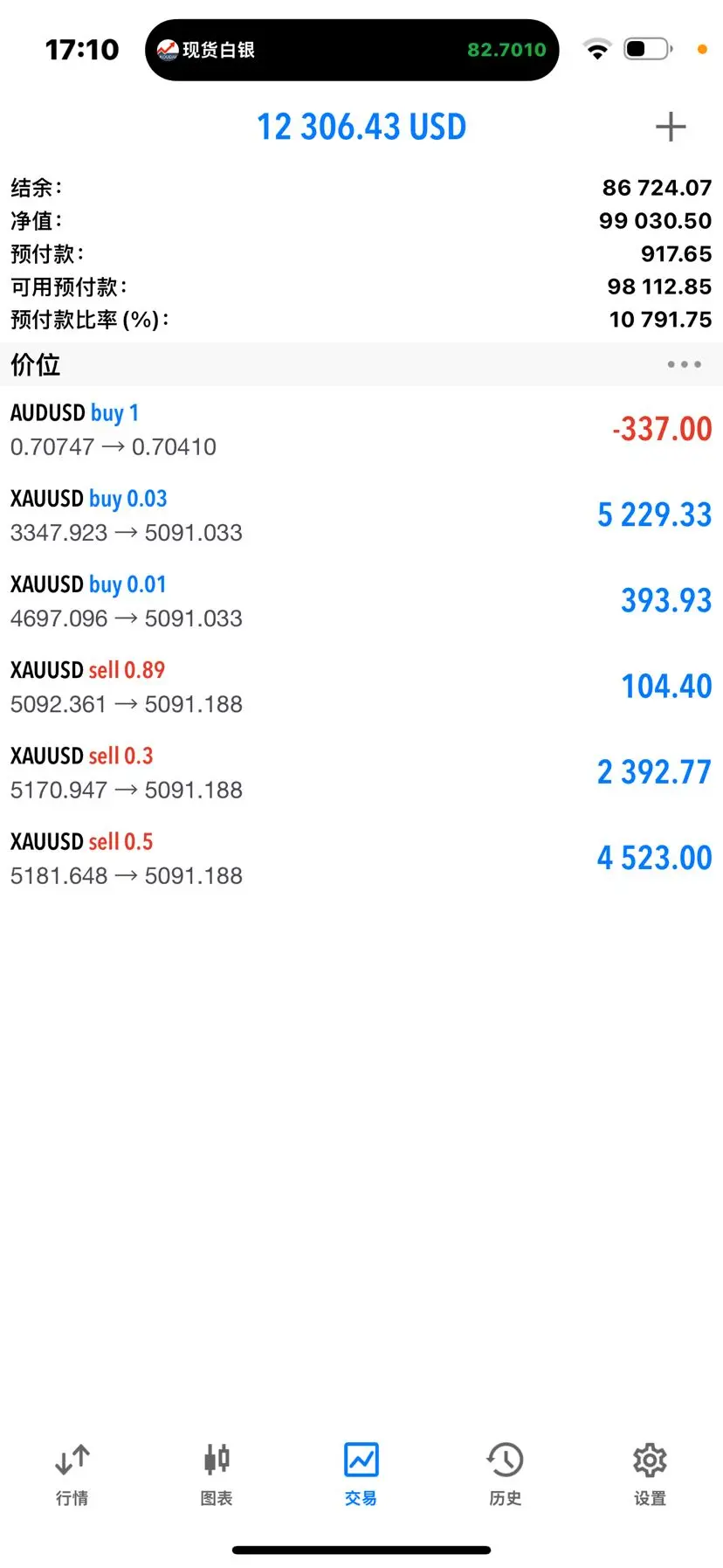
Task: Select the 交易 tab
Action: [x=361, y=1473]
